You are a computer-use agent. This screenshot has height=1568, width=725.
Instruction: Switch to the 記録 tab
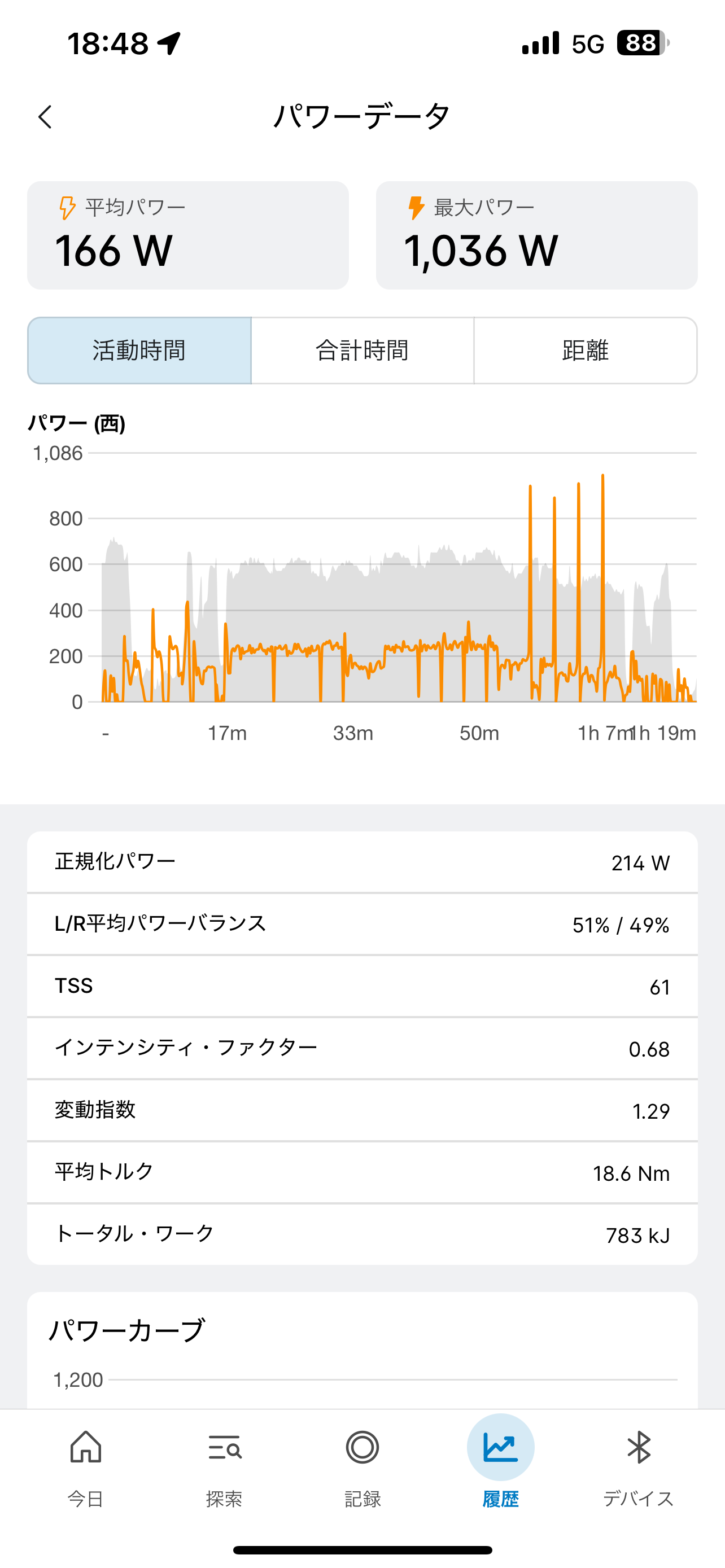pos(363,1468)
